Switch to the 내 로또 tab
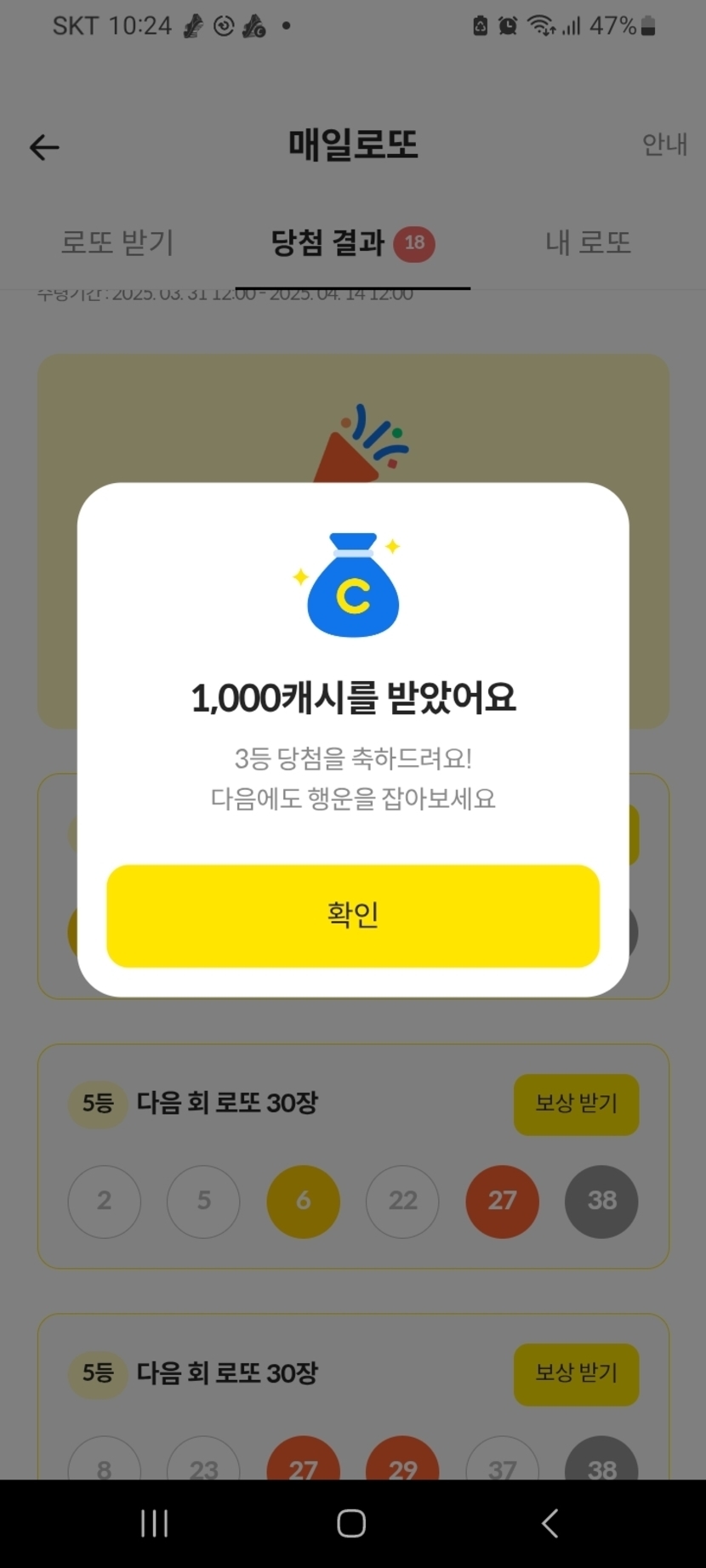This screenshot has width=706, height=1568. [588, 243]
